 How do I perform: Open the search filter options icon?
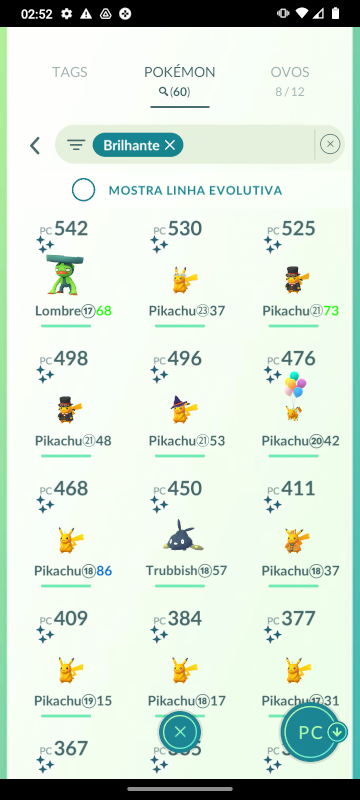76,145
